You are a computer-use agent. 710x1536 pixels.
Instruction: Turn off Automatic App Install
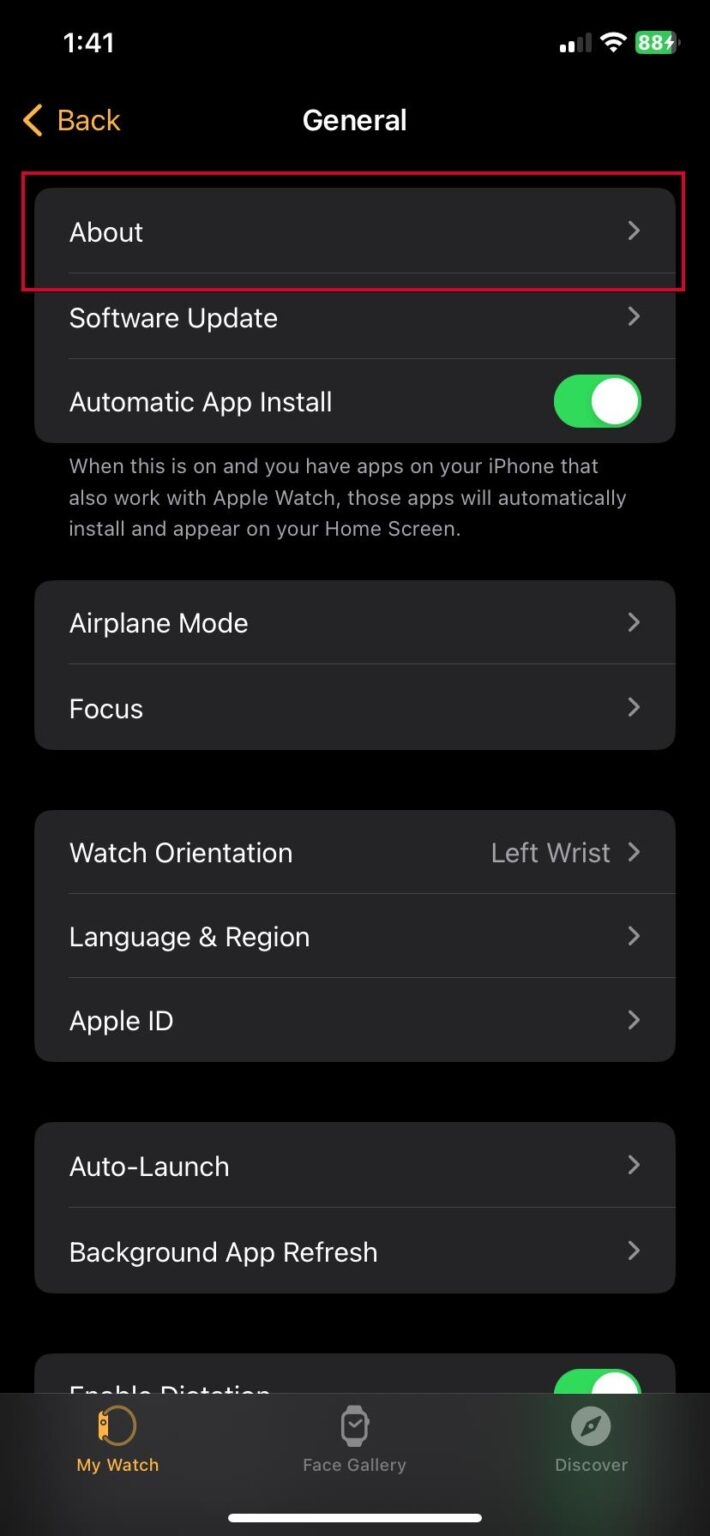click(597, 402)
